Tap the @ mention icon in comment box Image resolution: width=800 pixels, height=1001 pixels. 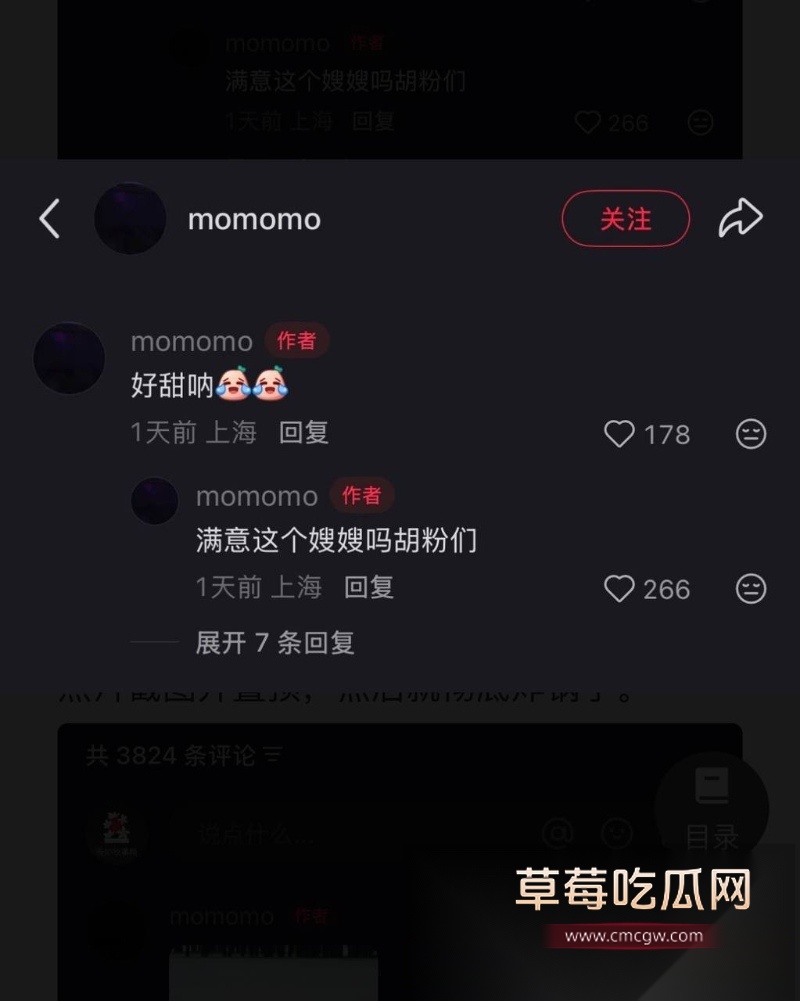pyautogui.click(x=558, y=833)
